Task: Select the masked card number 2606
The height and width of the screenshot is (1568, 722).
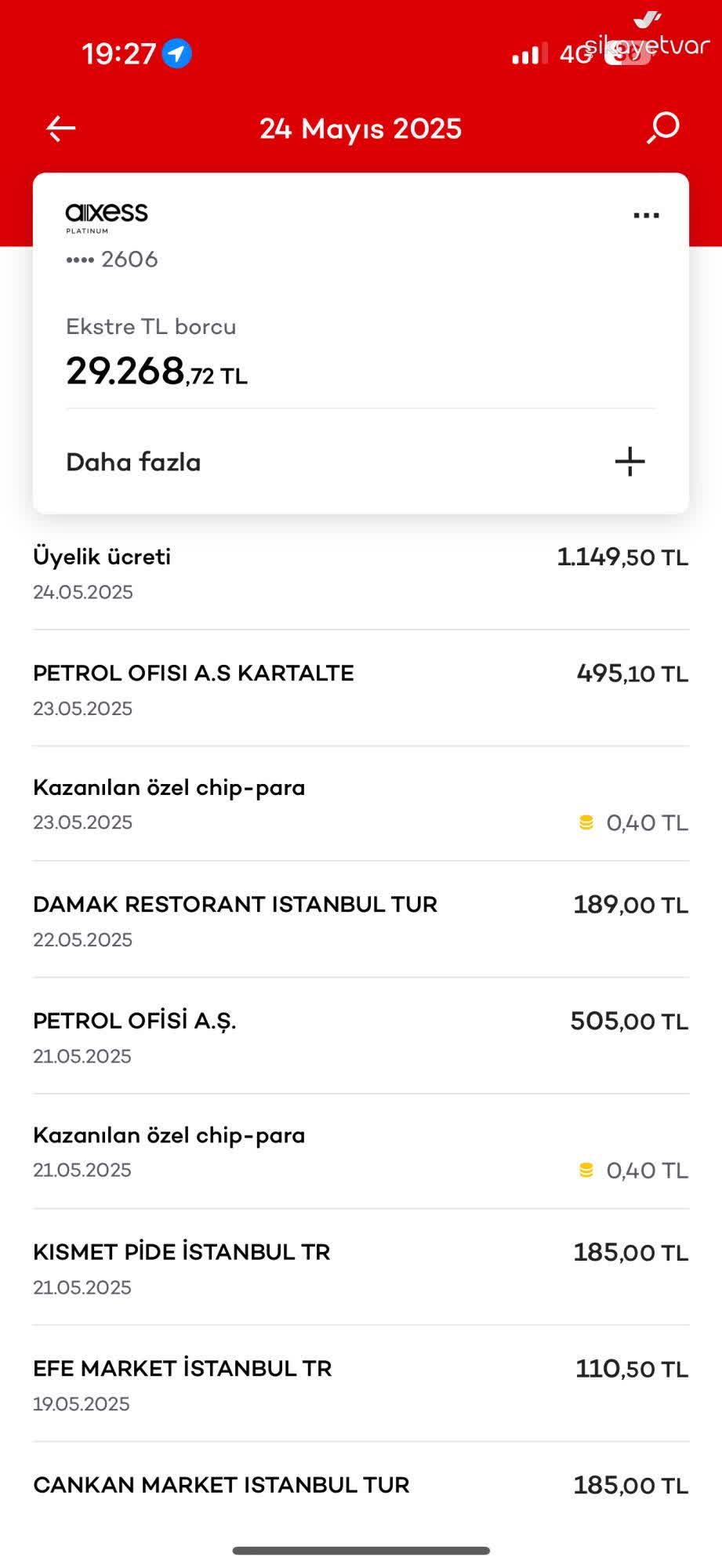Action: 111,259
